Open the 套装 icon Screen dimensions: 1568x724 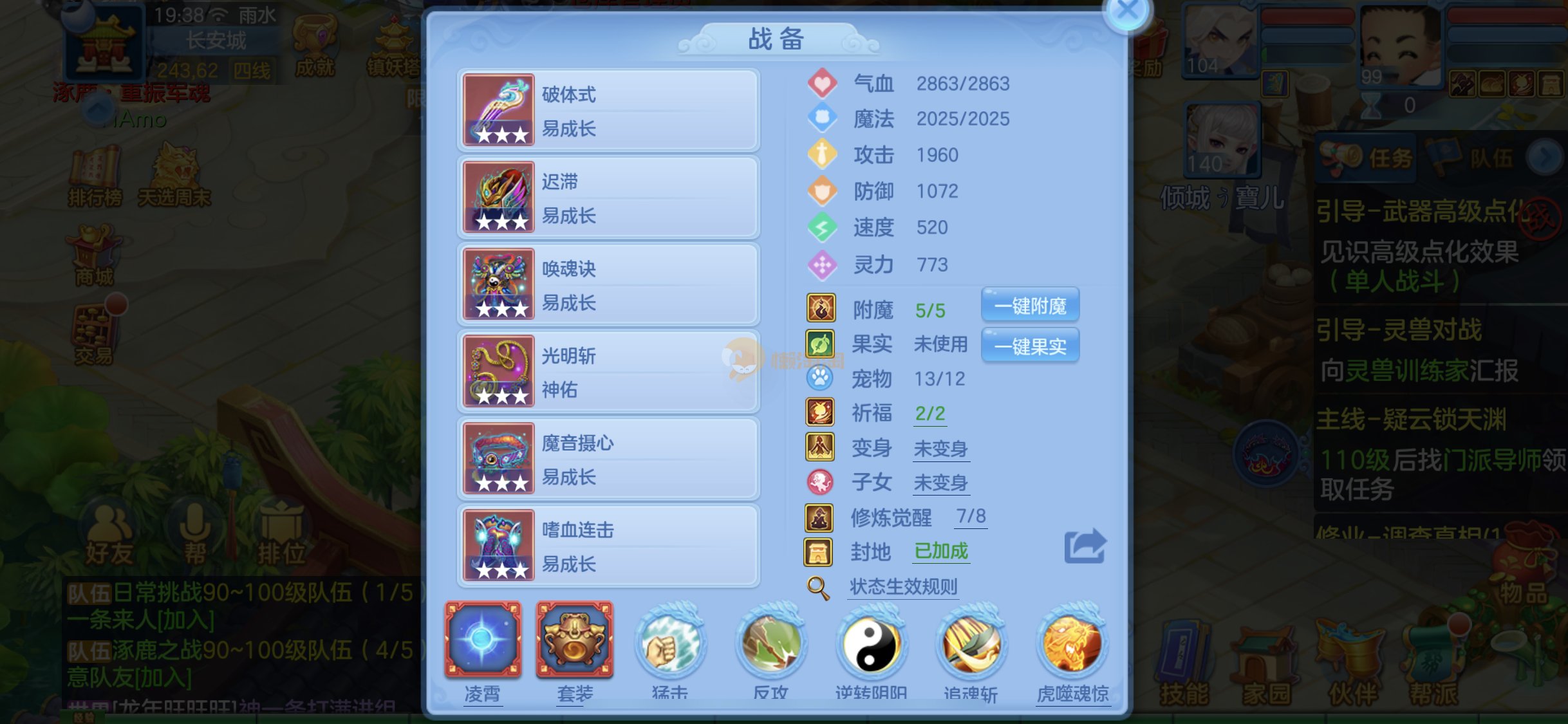pos(574,640)
